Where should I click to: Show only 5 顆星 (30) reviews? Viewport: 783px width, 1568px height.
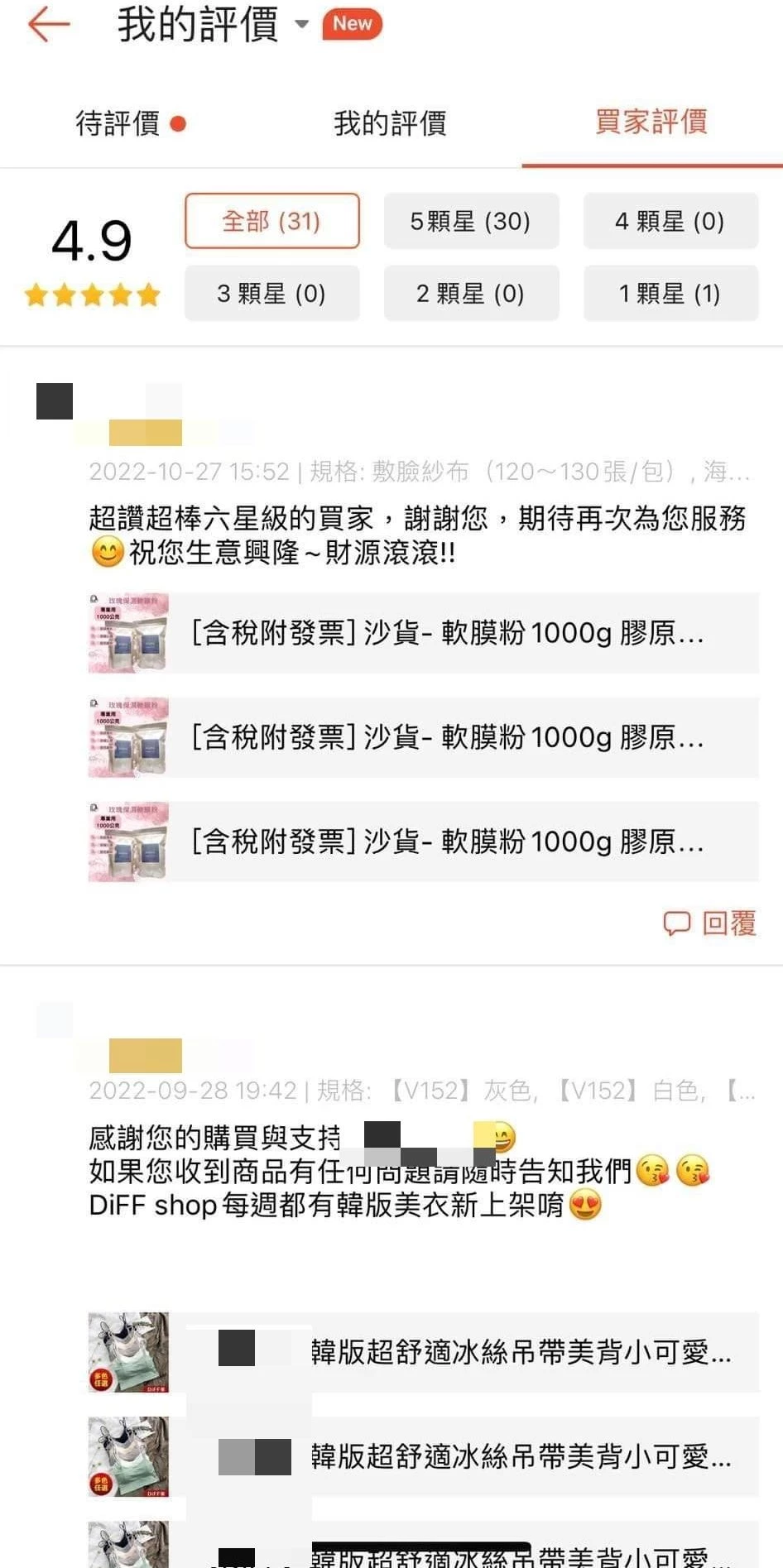click(x=471, y=221)
